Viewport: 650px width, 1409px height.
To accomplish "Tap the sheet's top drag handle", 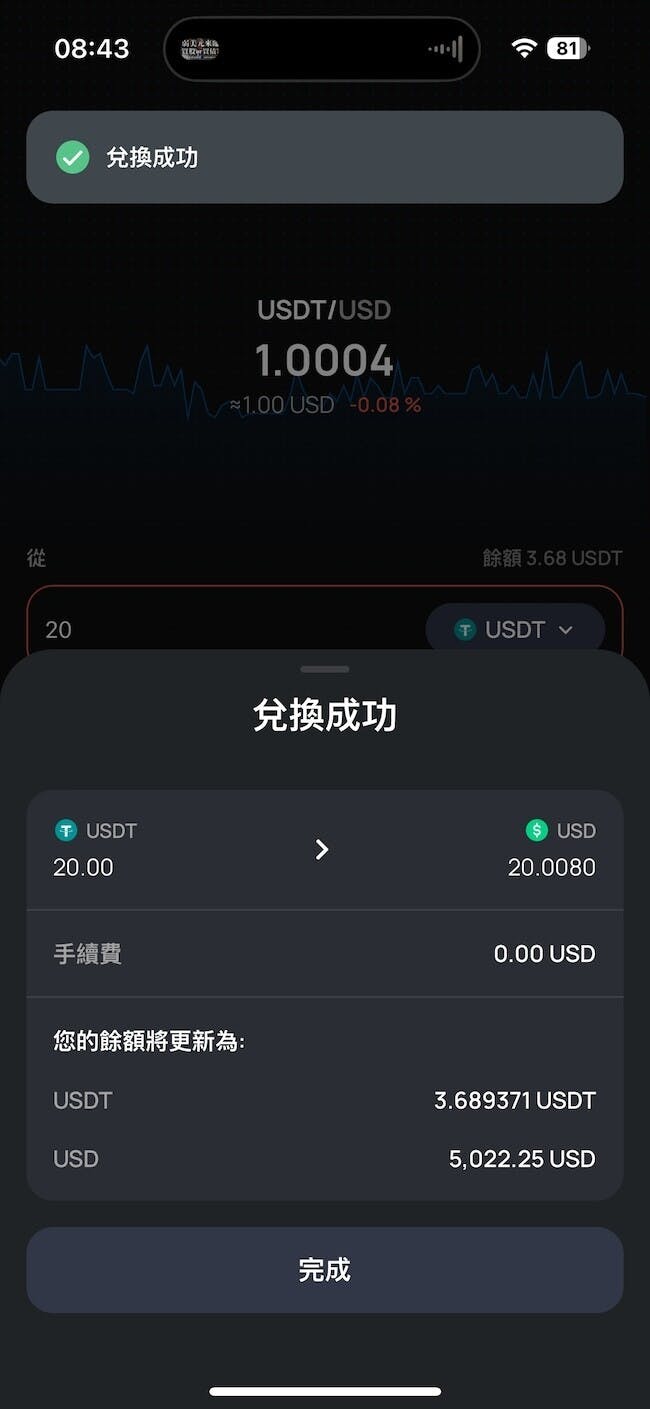I will 325,669.
